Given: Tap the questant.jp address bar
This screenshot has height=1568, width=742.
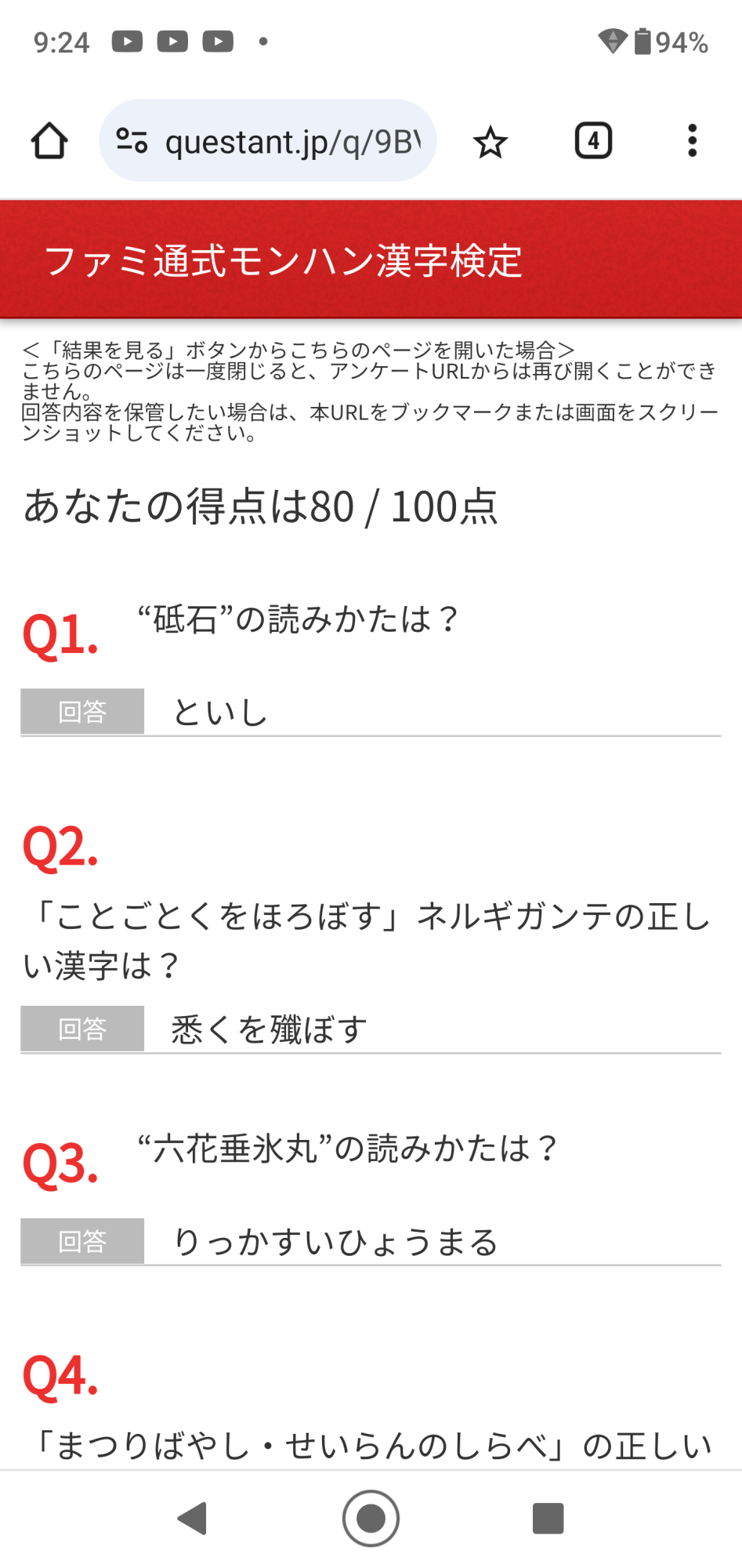Looking at the screenshot, I should (291, 142).
